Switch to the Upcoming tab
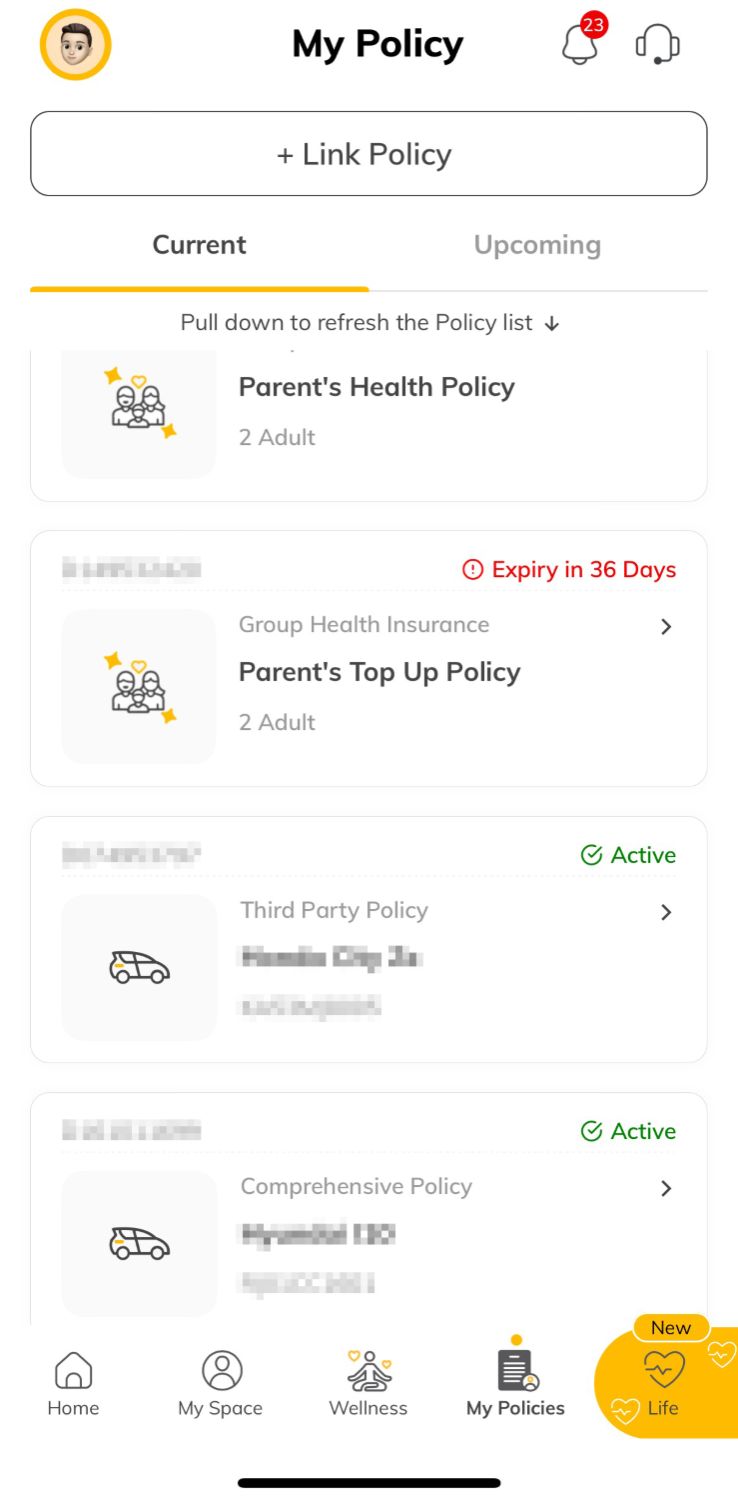 pos(537,246)
